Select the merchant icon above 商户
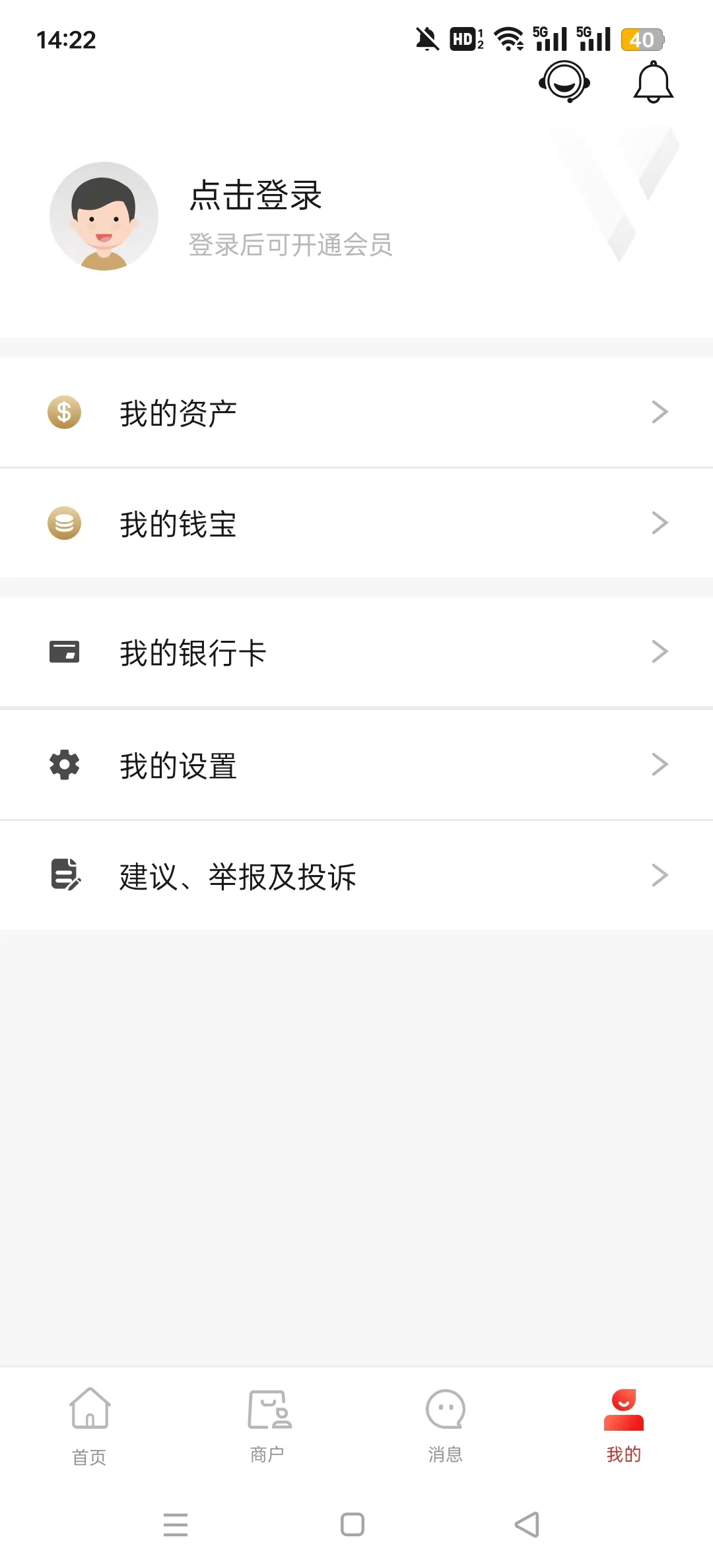The height and width of the screenshot is (1568, 713). pos(267,1407)
